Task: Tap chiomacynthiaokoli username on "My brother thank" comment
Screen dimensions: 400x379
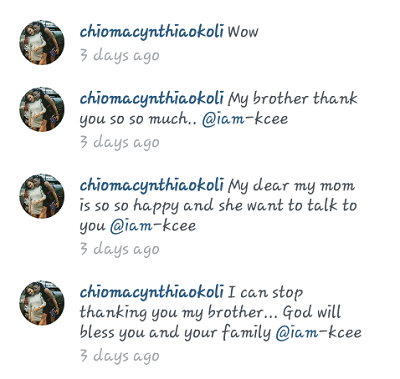Action: point(152,100)
